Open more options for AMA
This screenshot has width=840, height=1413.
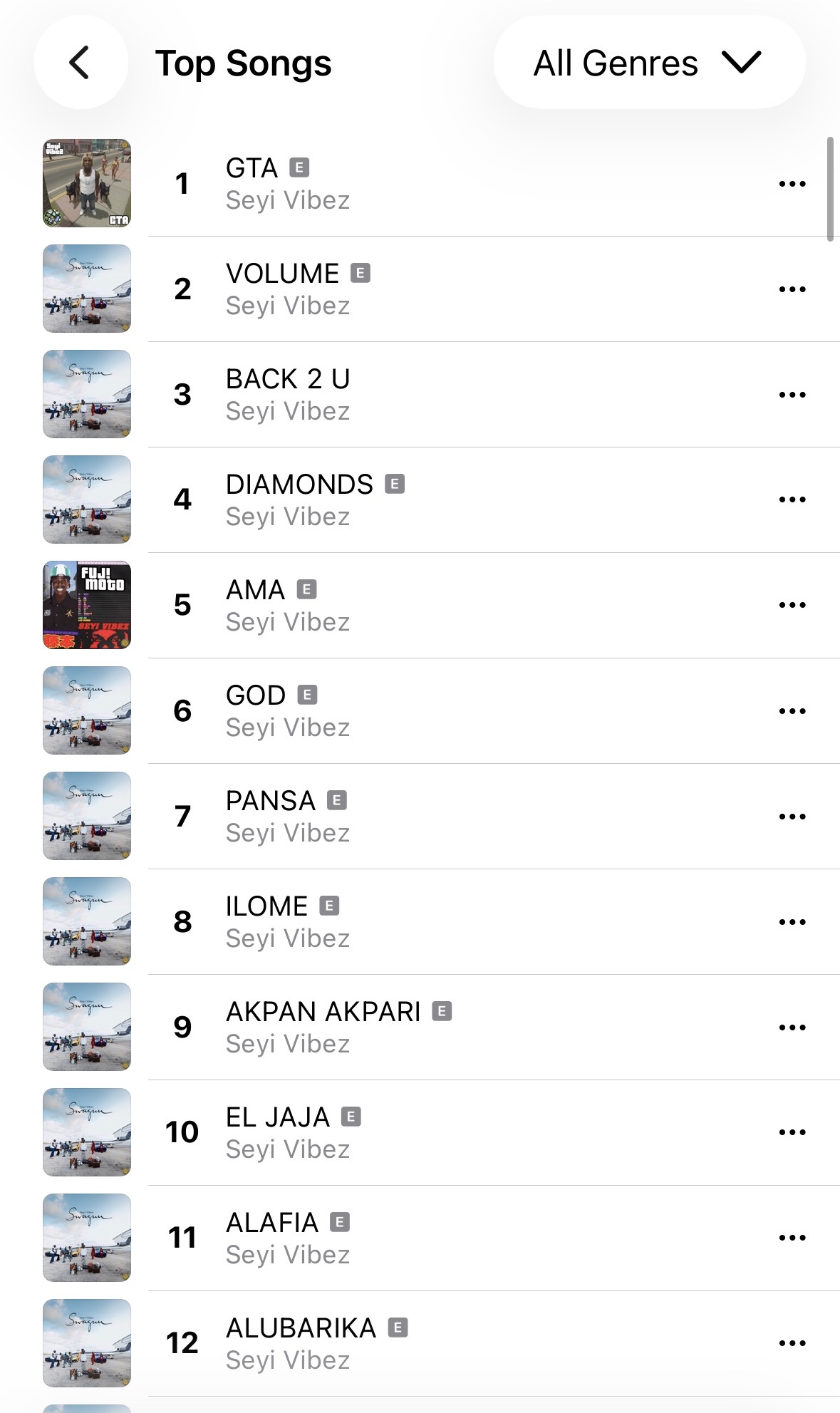point(792,605)
